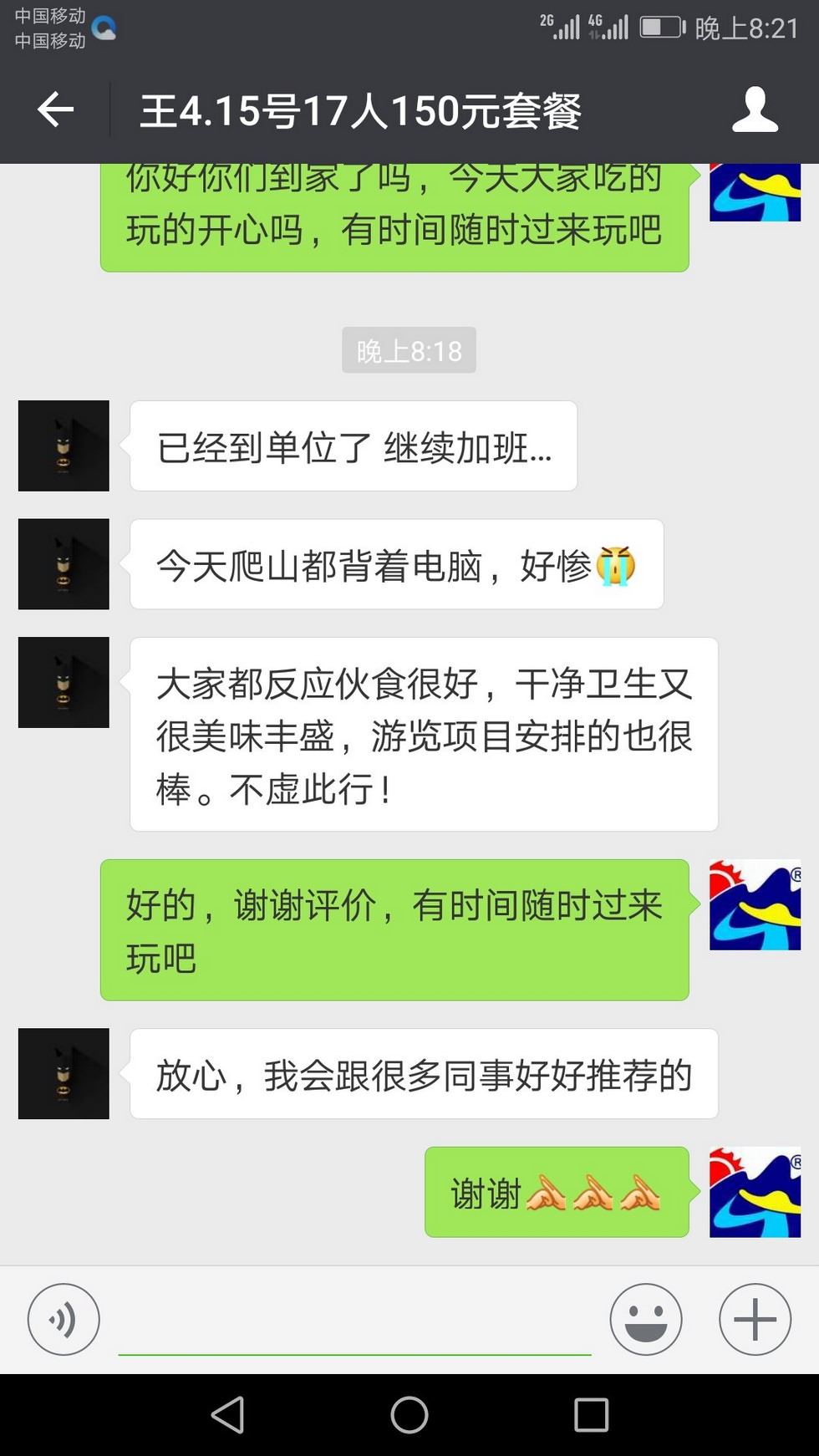Open the chat info profile icon
The width and height of the screenshot is (819, 1456).
(755, 110)
